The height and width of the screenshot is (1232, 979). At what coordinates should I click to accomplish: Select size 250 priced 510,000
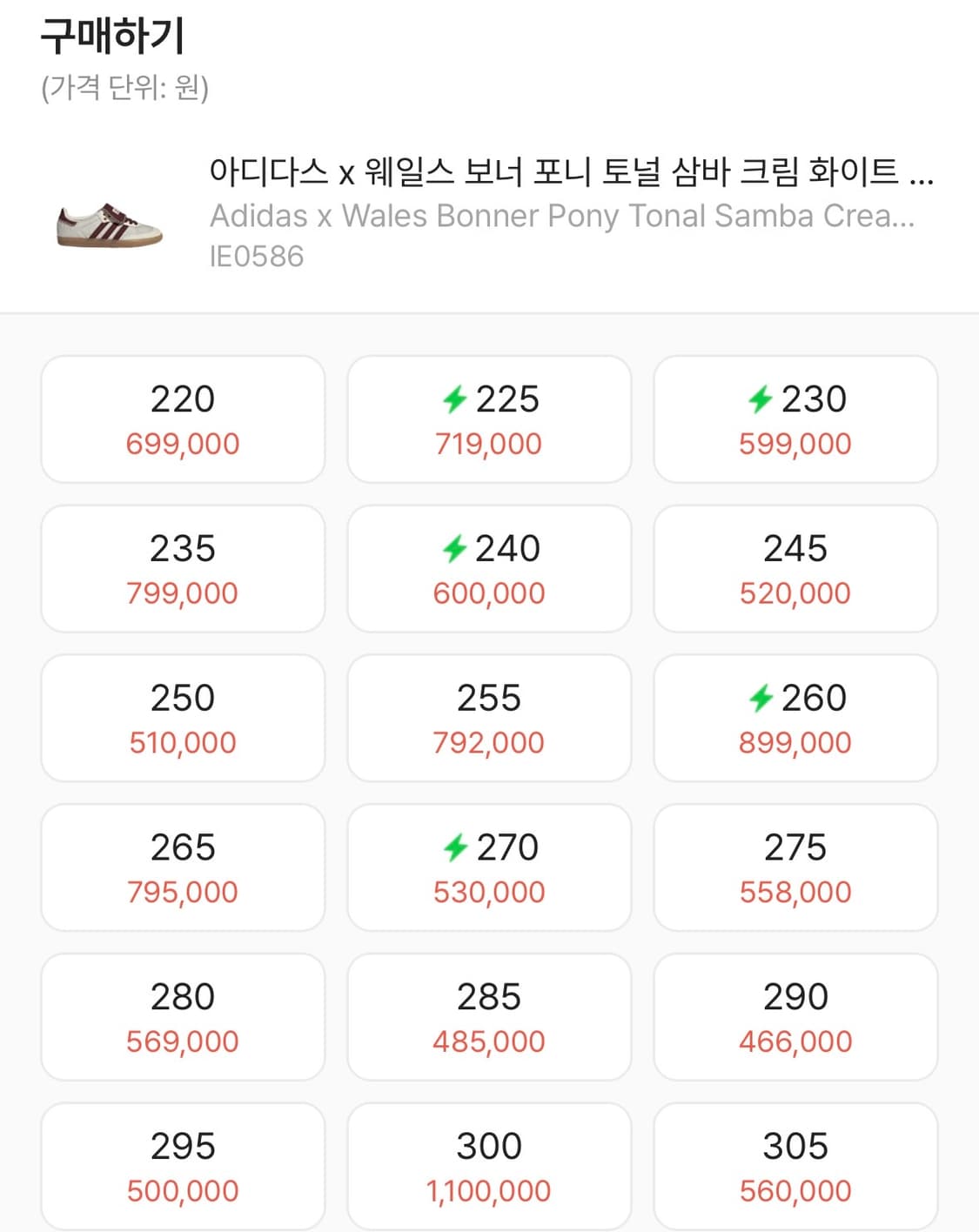click(x=182, y=718)
